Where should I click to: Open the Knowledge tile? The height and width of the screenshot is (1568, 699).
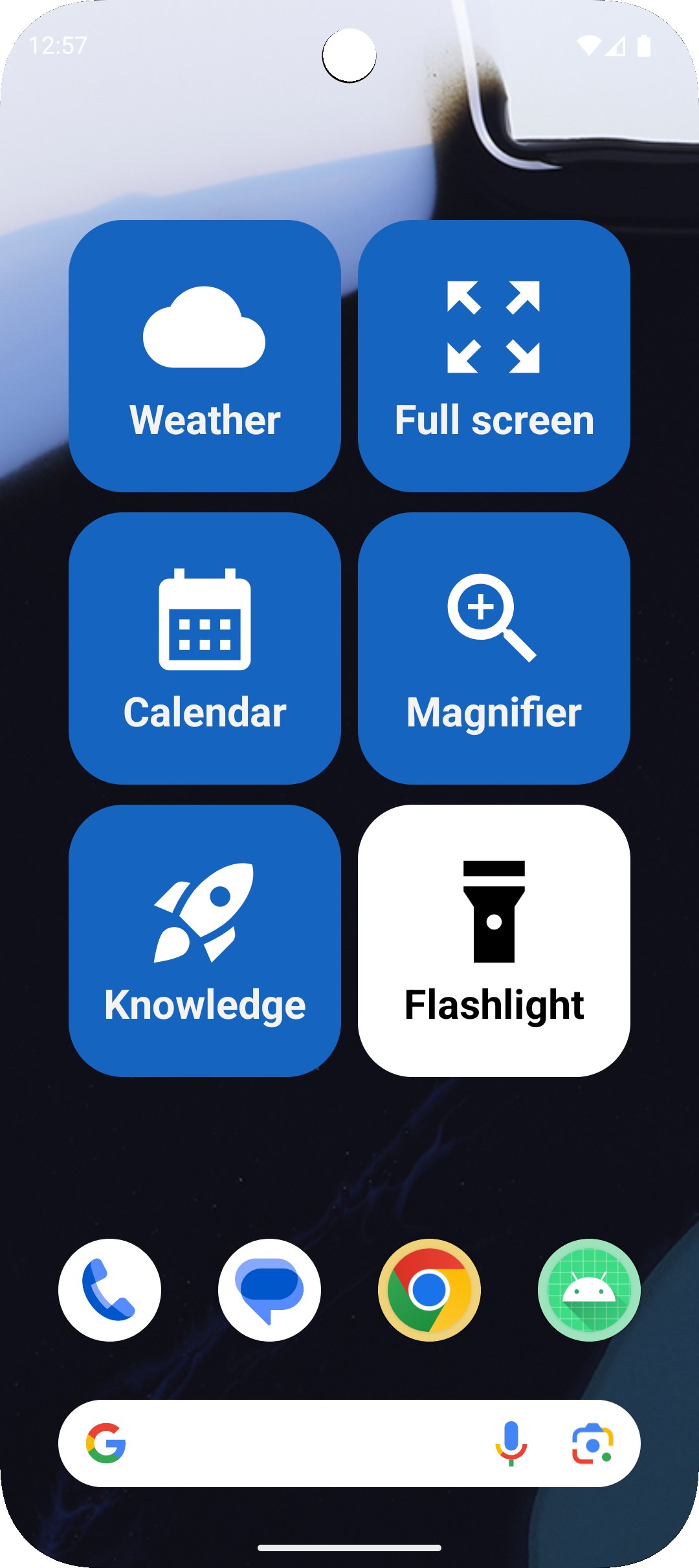point(205,941)
